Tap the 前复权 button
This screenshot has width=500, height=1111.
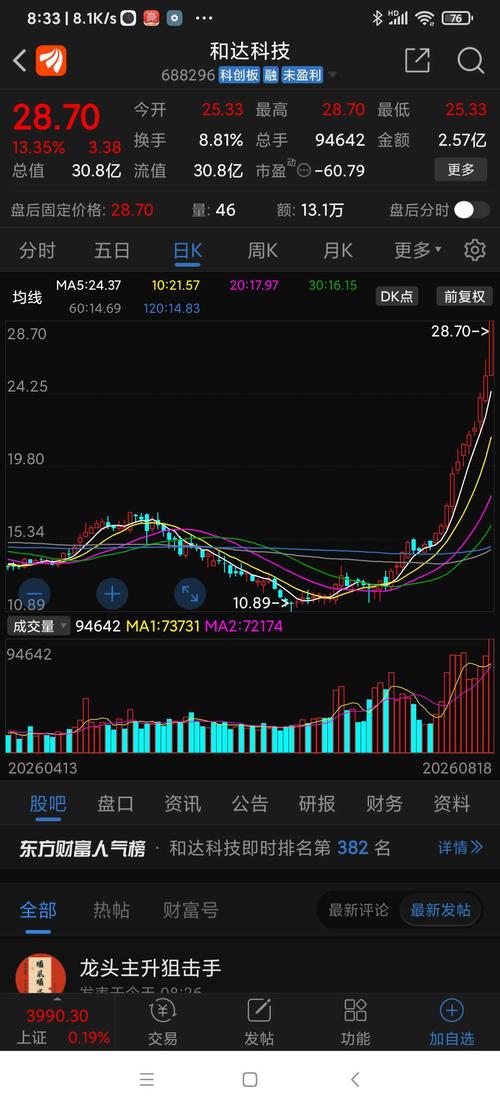pos(465,296)
